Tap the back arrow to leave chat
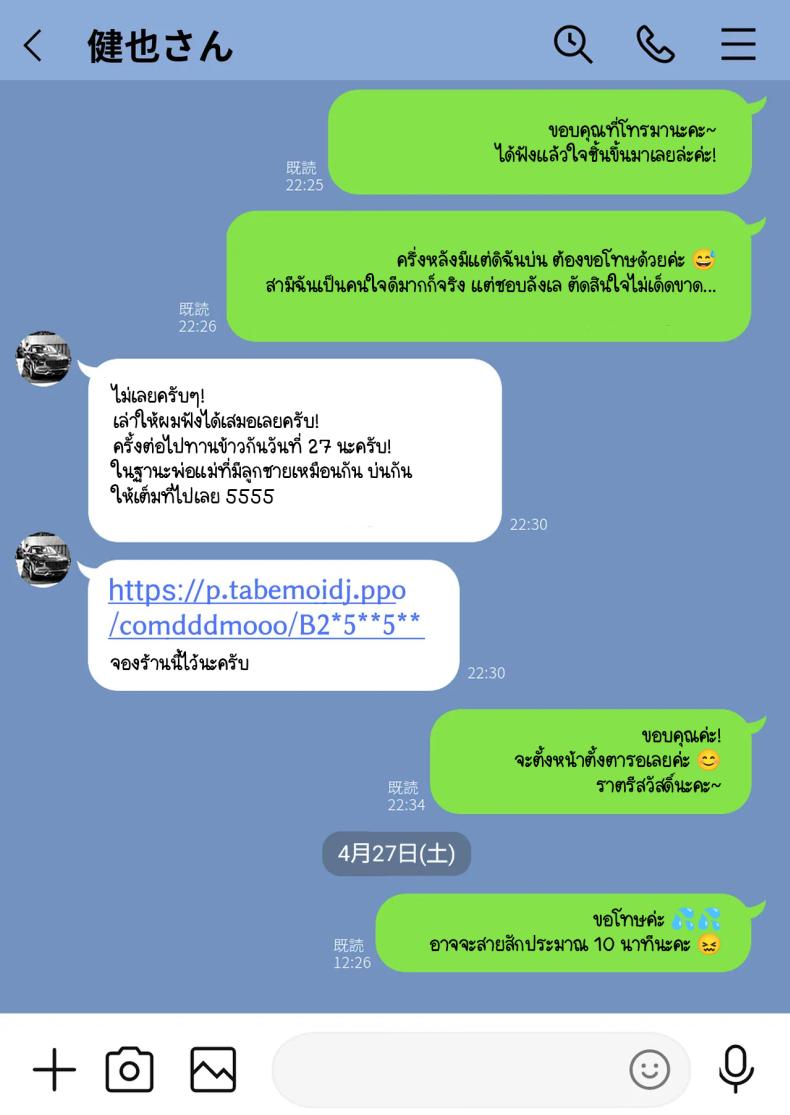 click(30, 45)
